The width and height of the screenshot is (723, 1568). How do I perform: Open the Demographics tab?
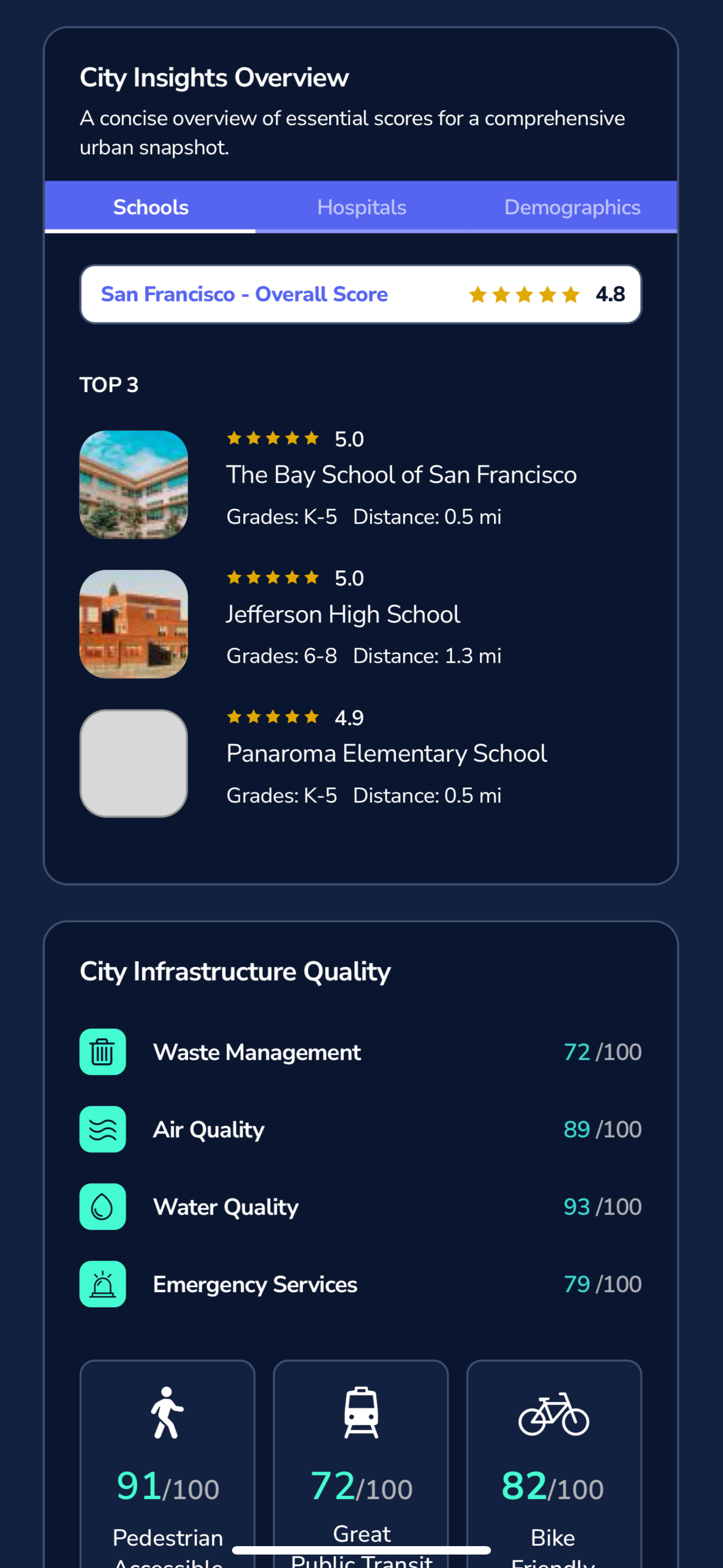[572, 207]
